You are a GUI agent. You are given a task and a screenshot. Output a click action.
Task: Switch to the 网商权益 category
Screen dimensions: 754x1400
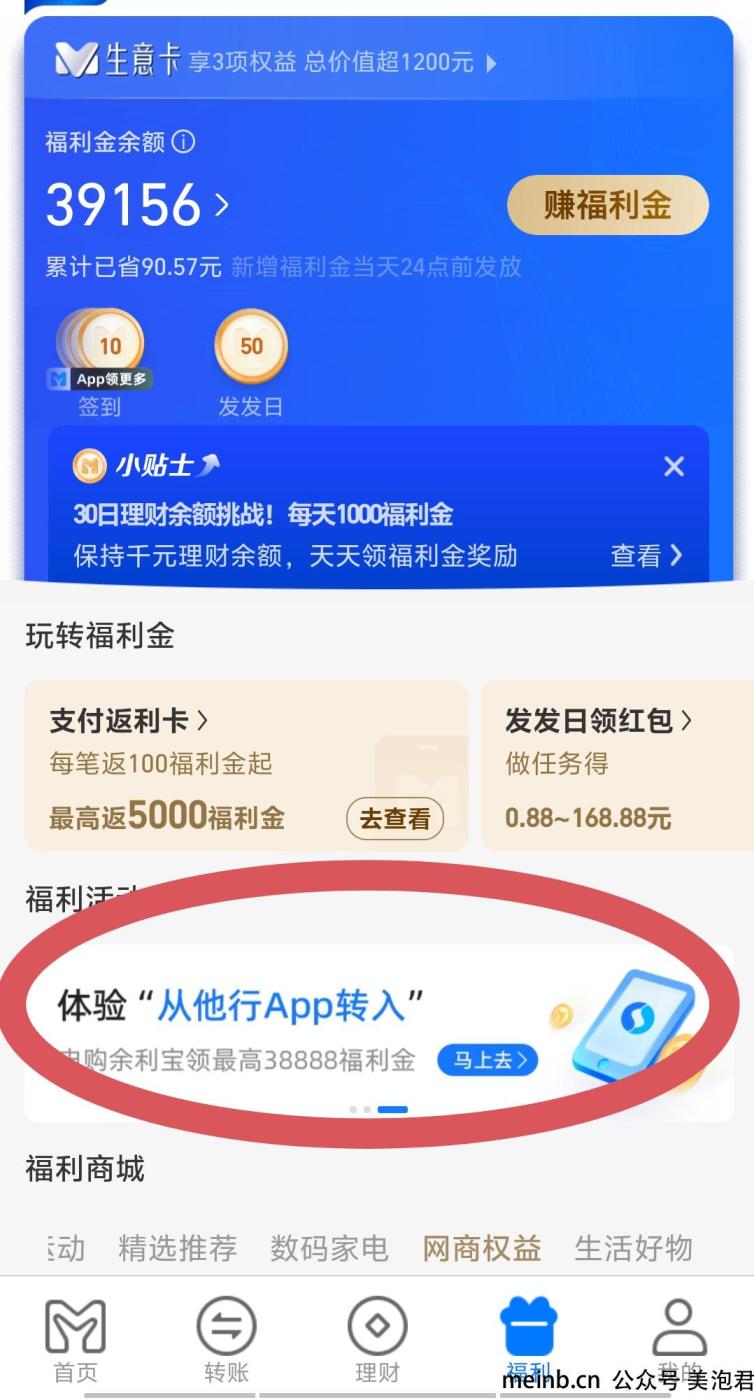(x=481, y=1248)
